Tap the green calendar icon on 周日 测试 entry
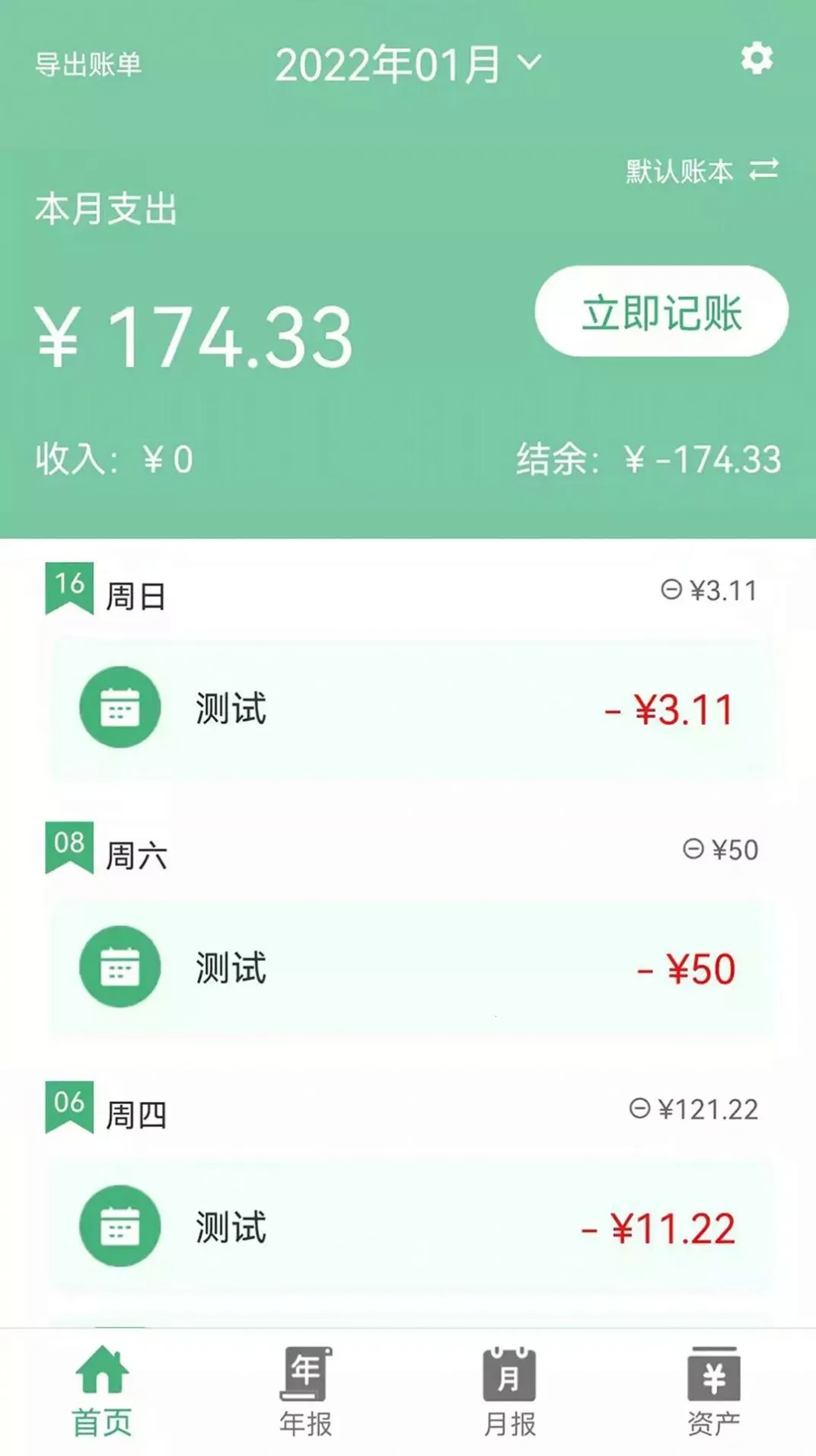 (120, 707)
